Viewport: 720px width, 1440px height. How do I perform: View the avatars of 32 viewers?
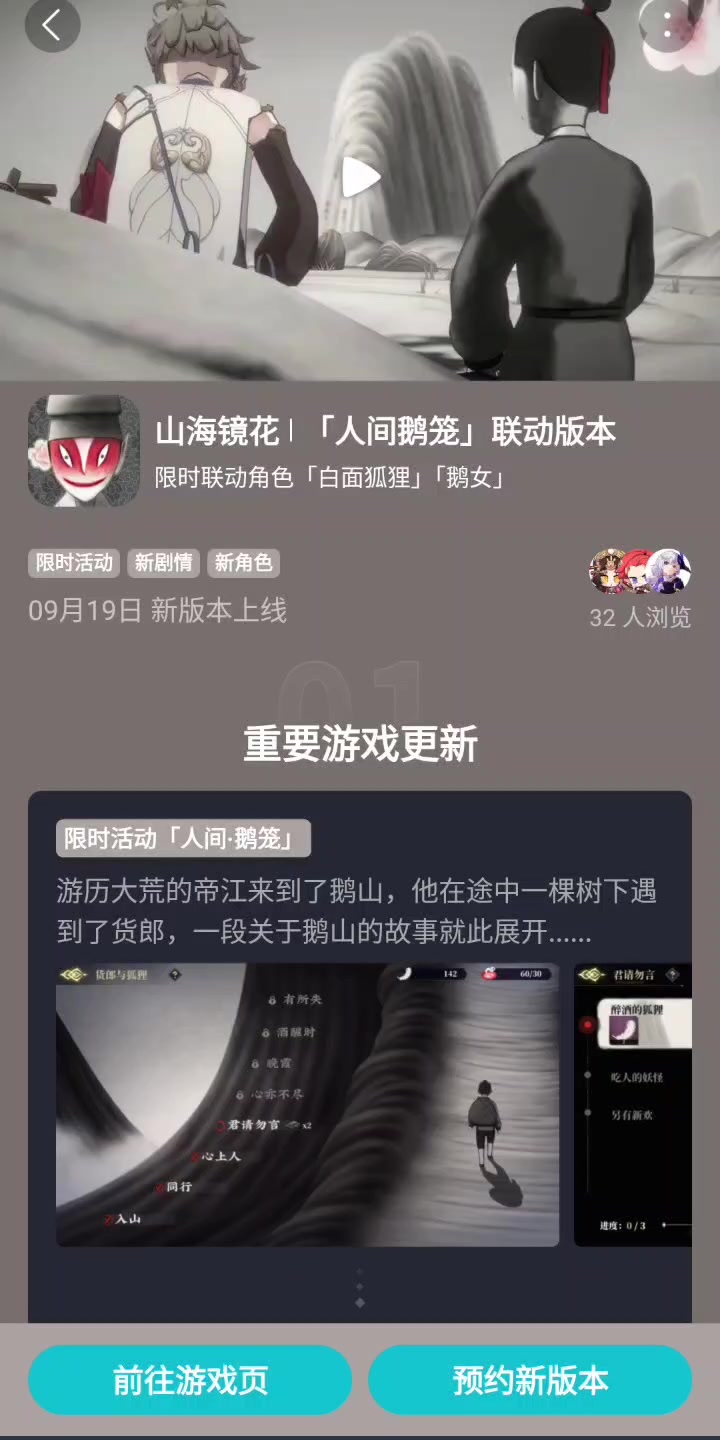[640, 571]
